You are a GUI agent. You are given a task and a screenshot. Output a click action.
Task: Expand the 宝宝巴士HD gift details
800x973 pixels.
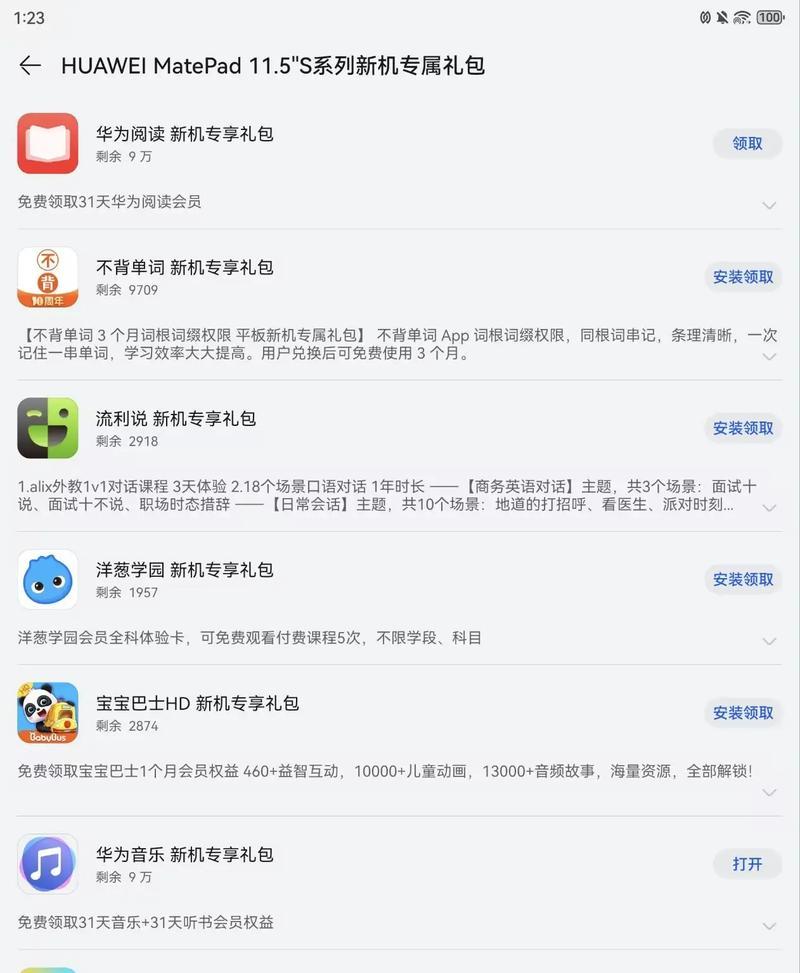pyautogui.click(x=769, y=792)
